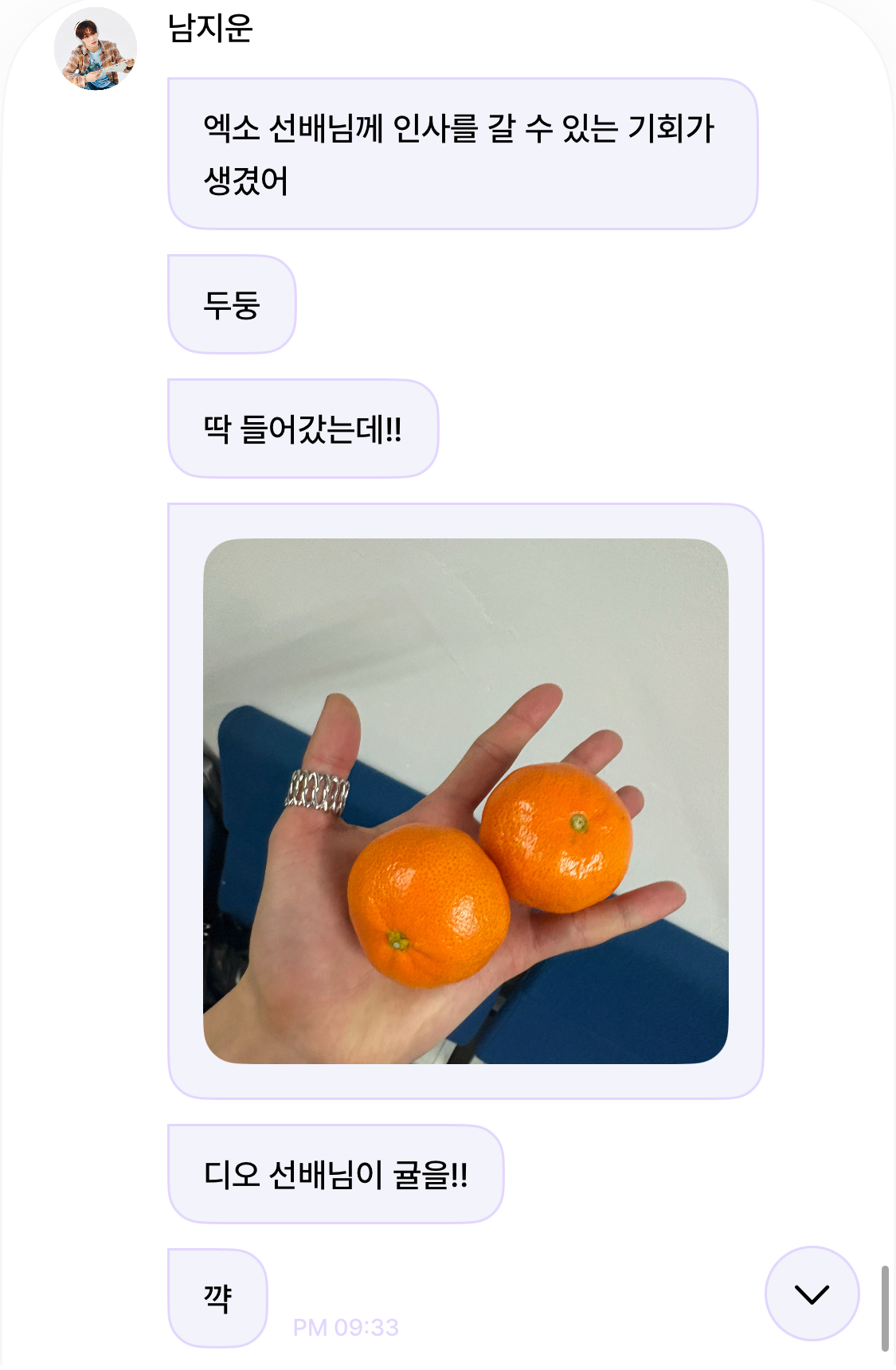The width and height of the screenshot is (896, 1370).
Task: Open the tangerine photo in the chat
Action: coord(466,800)
